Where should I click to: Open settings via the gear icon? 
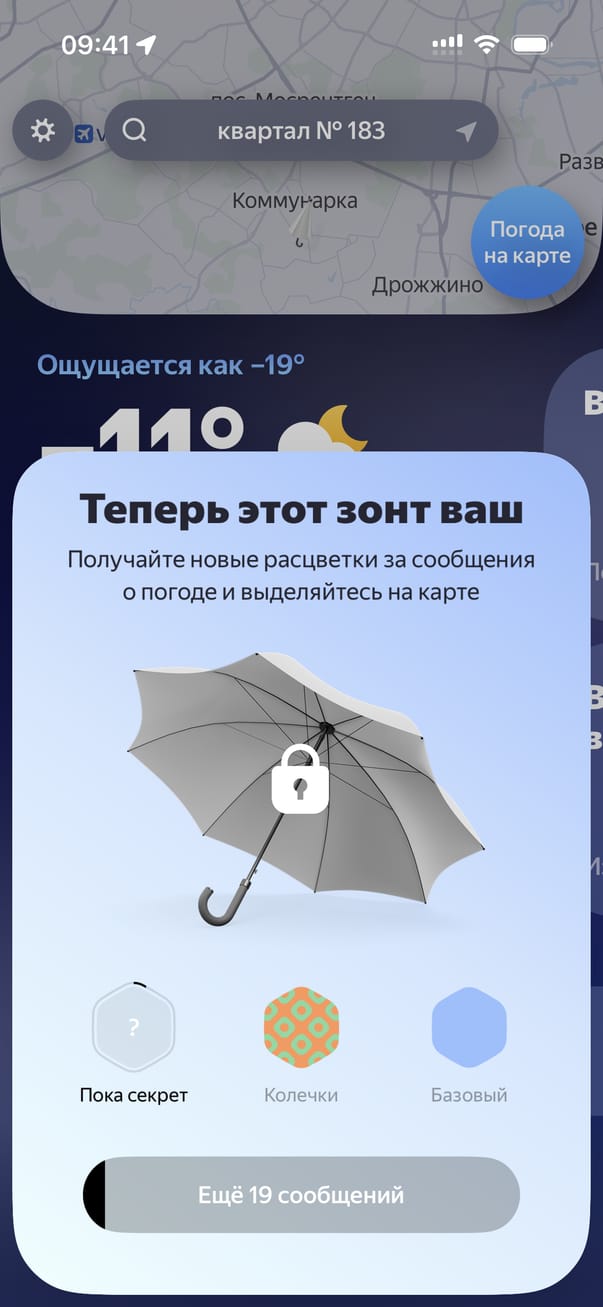42,131
